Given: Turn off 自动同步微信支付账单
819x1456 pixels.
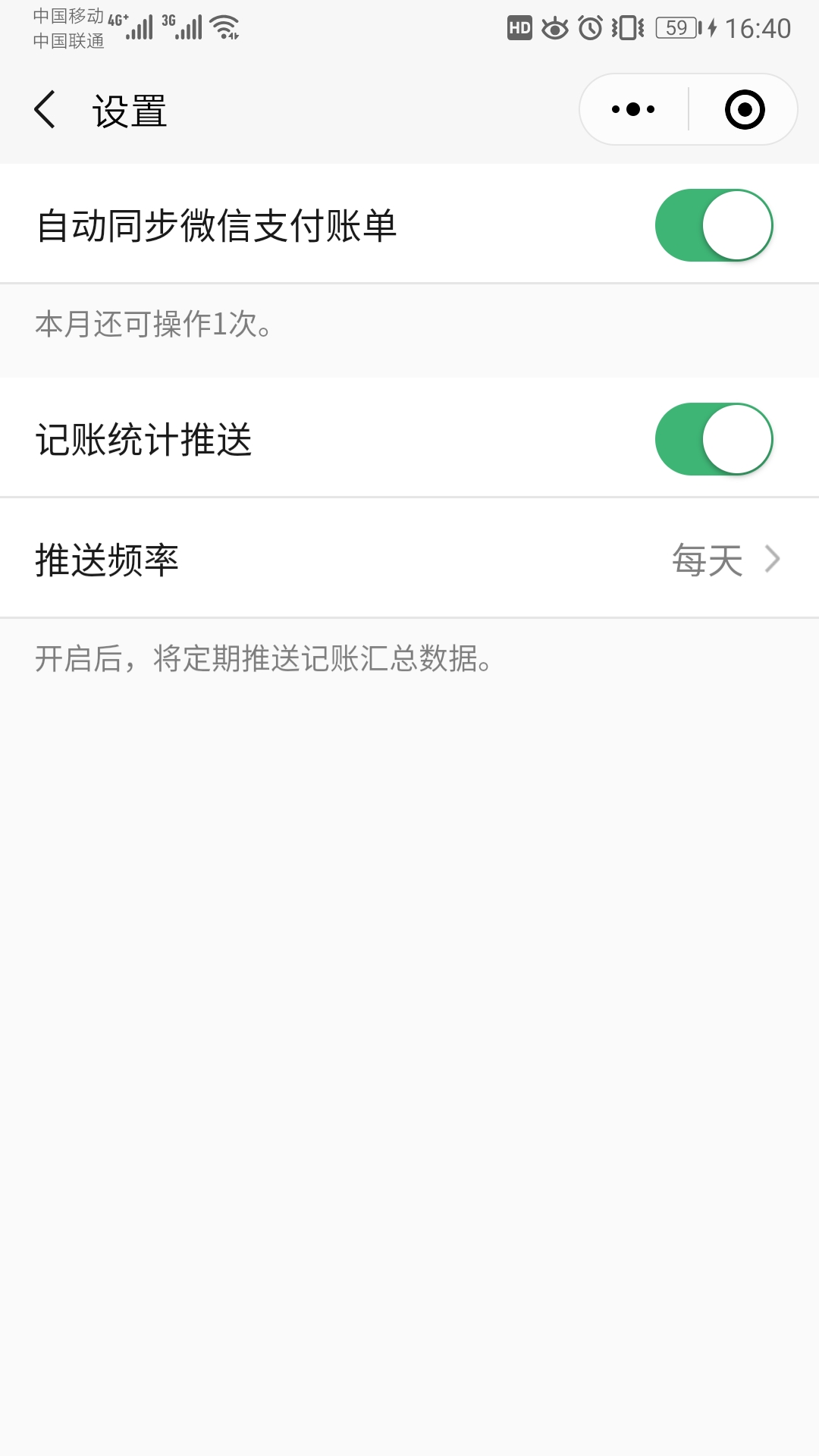Looking at the screenshot, I should point(714,225).
